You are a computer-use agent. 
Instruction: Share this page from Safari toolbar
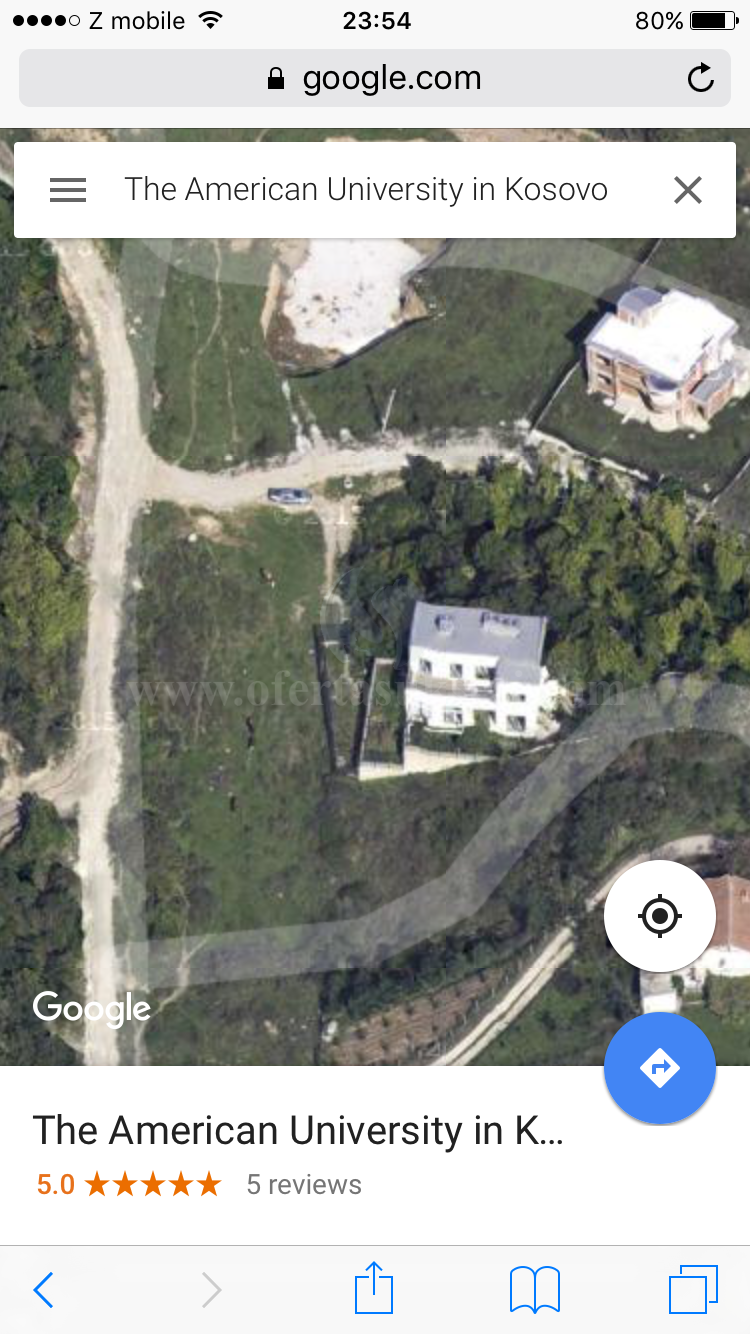(x=374, y=1288)
